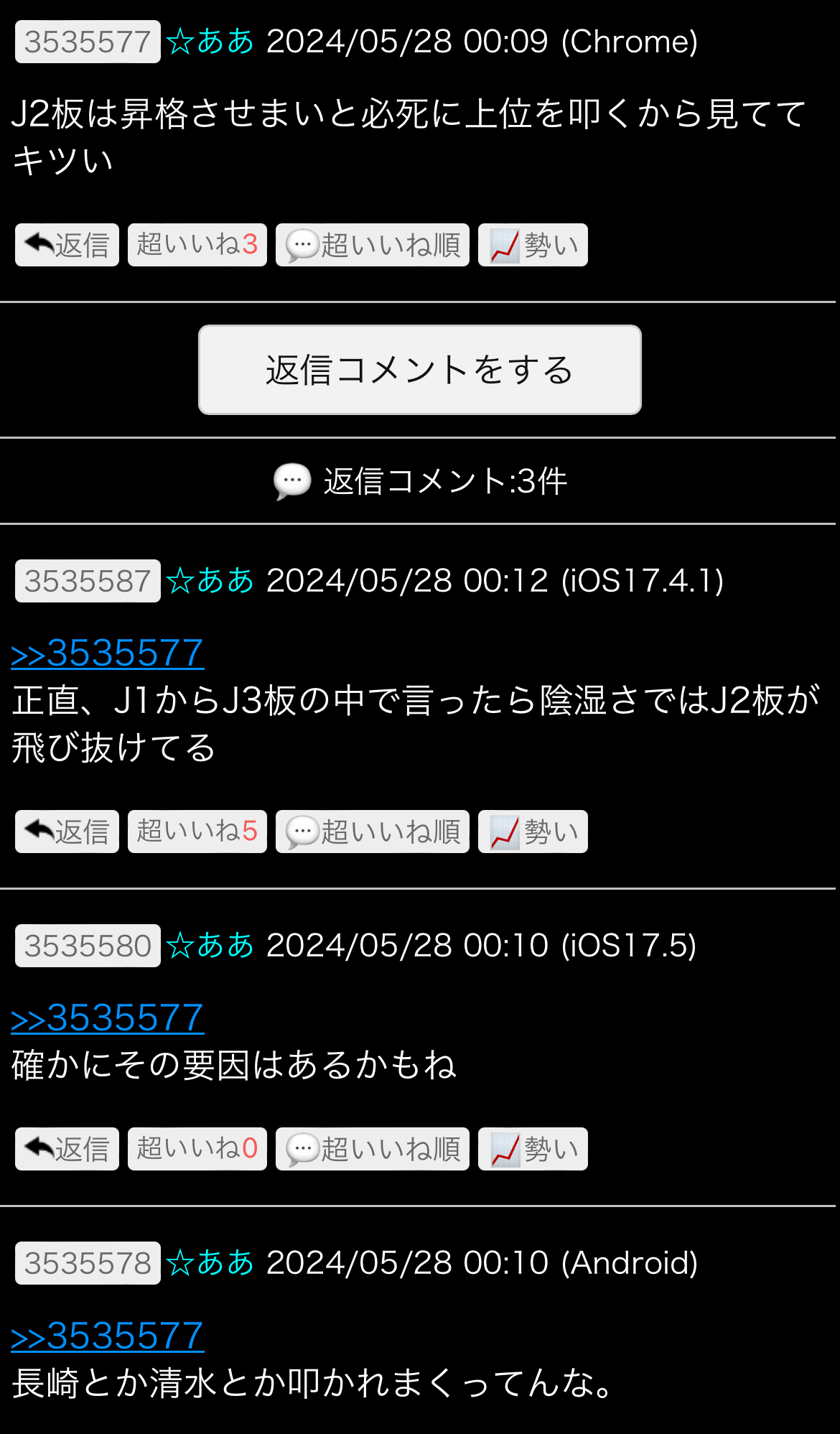Open 超いいね順 under comment 3535587
Image resolution: width=840 pixels, height=1434 pixels.
[372, 832]
